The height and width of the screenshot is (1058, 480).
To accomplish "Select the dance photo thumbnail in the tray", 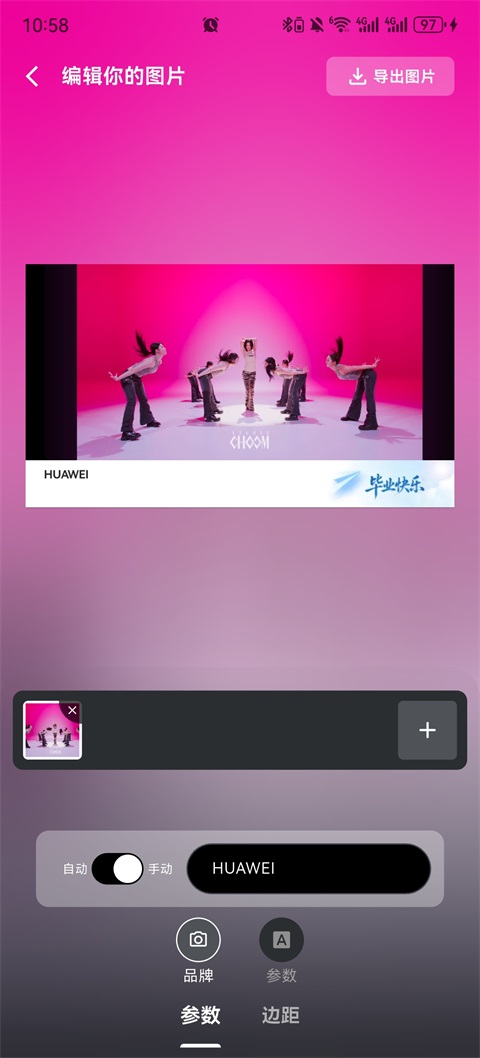I will 52,730.
